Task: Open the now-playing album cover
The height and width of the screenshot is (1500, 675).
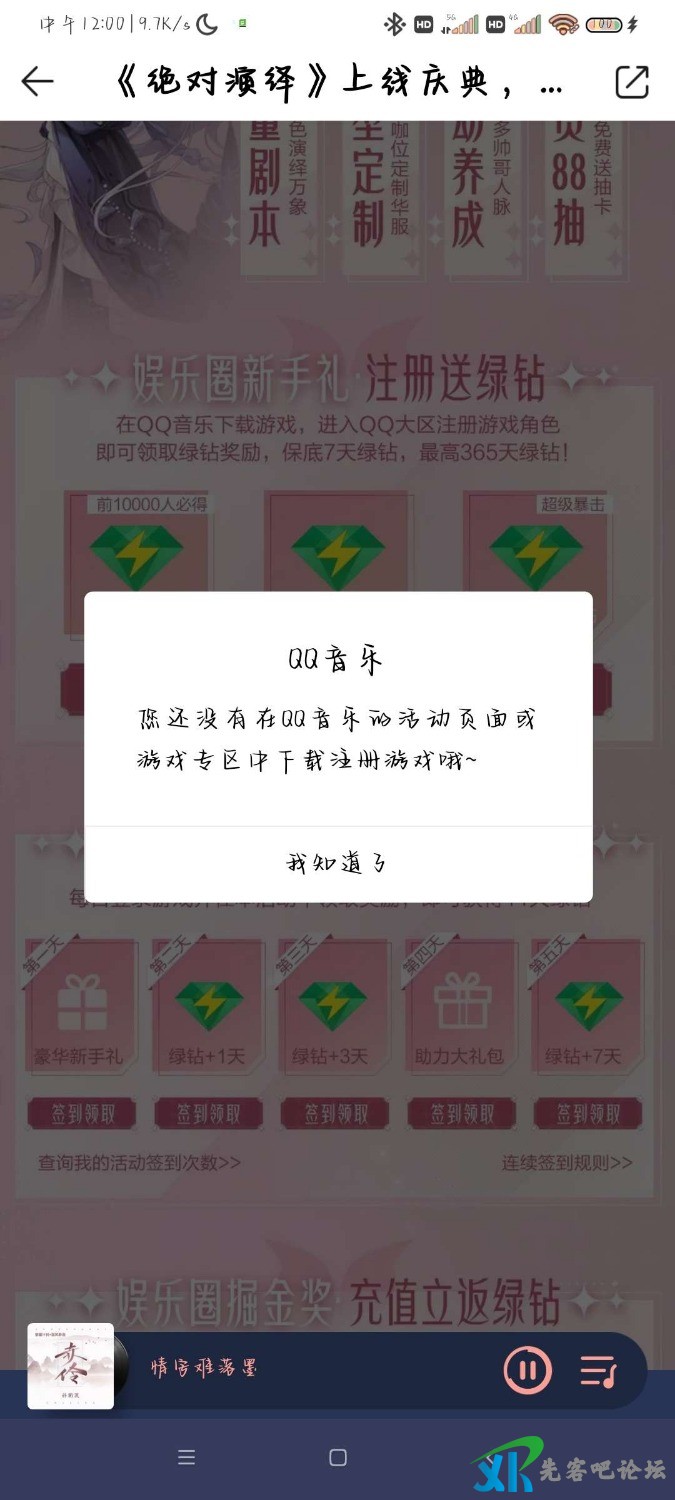Action: 71,1366
